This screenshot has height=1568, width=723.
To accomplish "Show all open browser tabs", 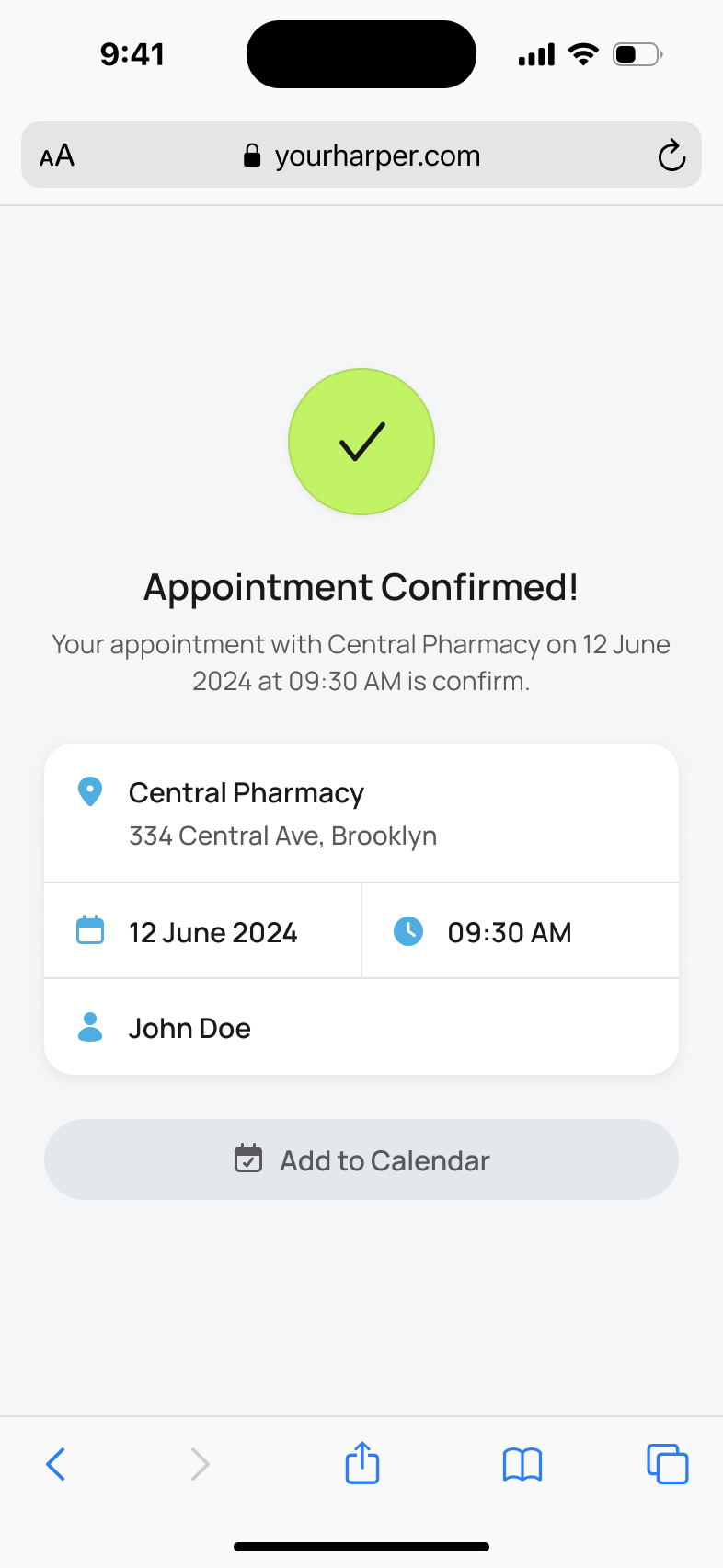I will pos(667,1463).
